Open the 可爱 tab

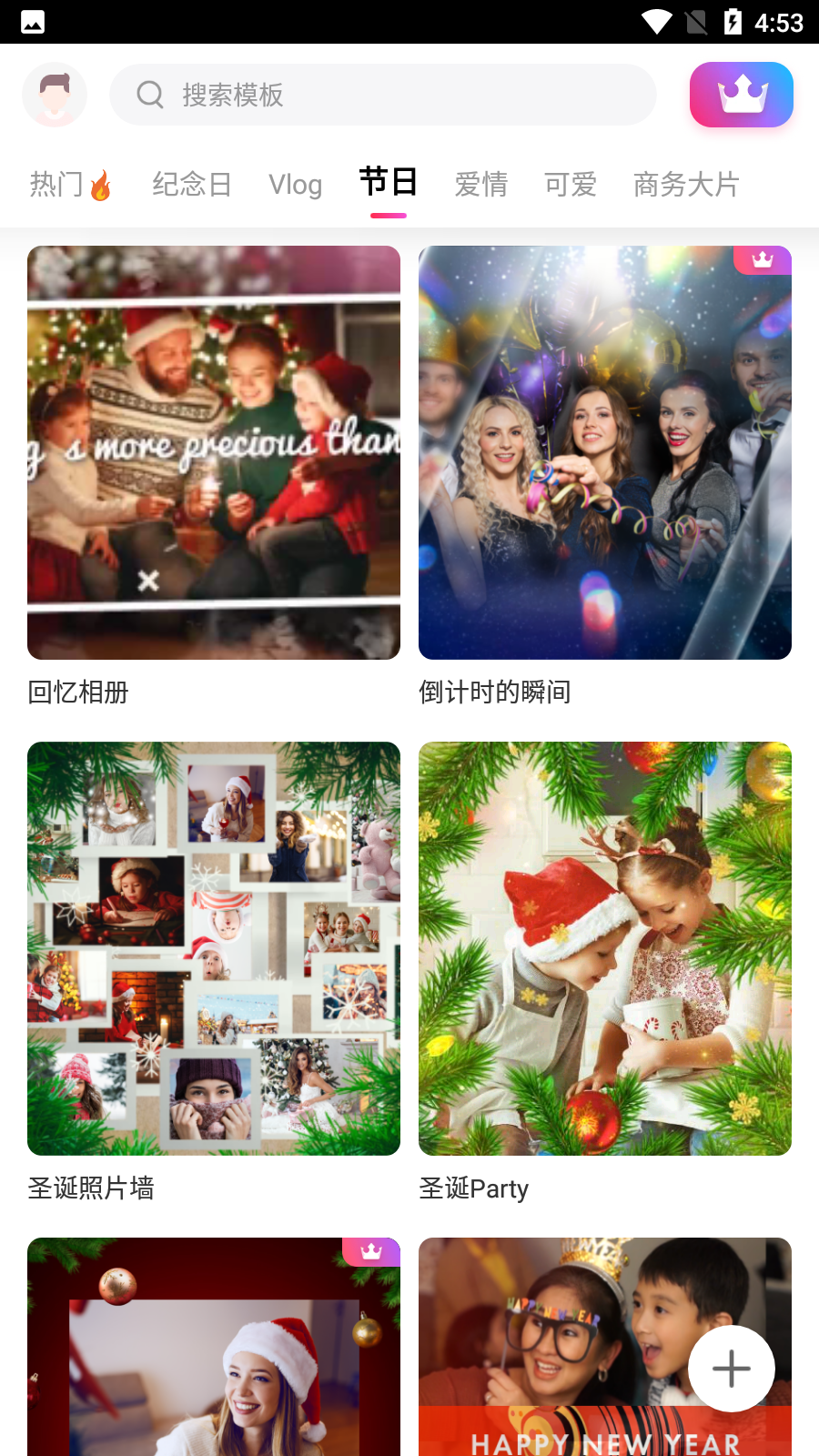(x=570, y=185)
